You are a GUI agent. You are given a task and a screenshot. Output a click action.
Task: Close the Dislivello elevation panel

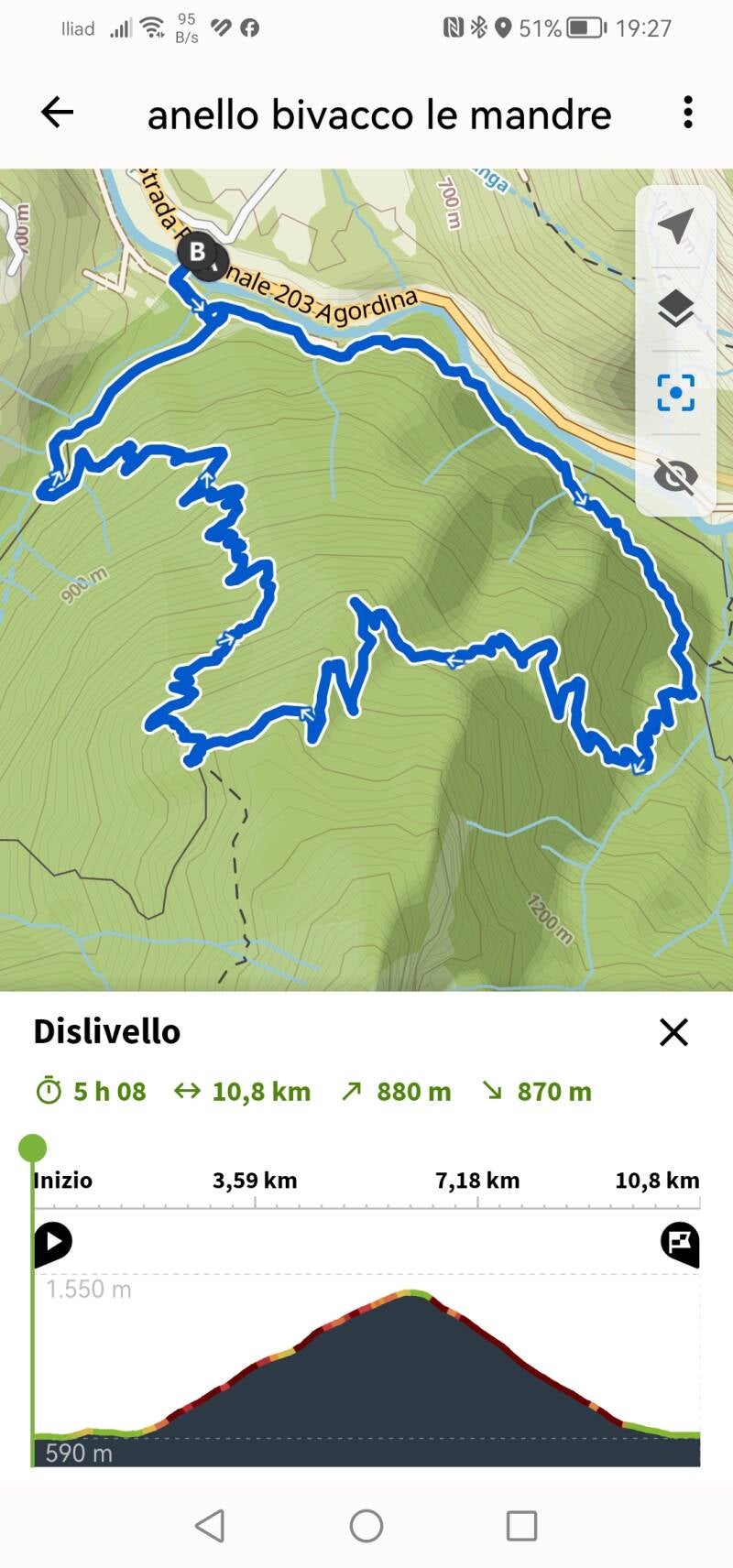point(673,1032)
